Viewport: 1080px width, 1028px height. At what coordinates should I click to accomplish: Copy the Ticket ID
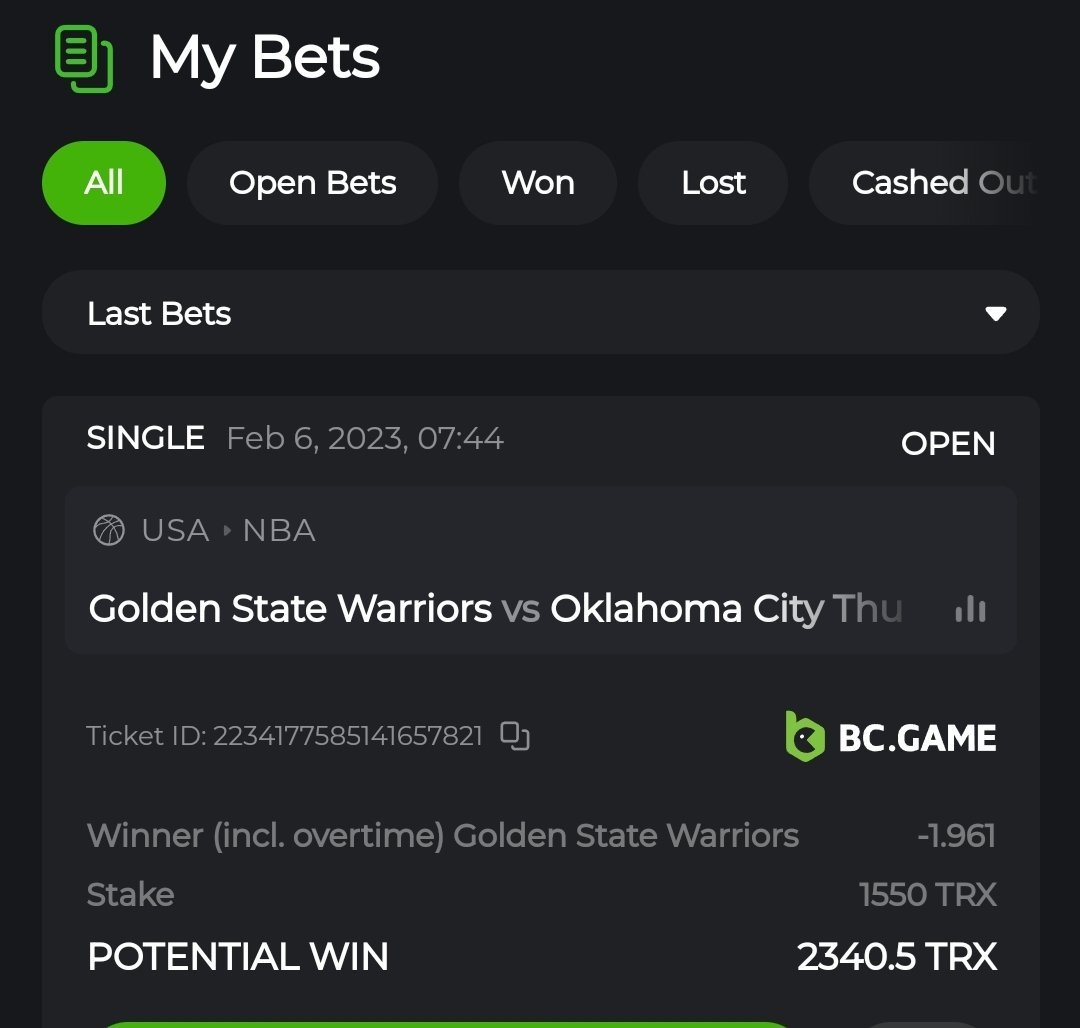click(515, 736)
